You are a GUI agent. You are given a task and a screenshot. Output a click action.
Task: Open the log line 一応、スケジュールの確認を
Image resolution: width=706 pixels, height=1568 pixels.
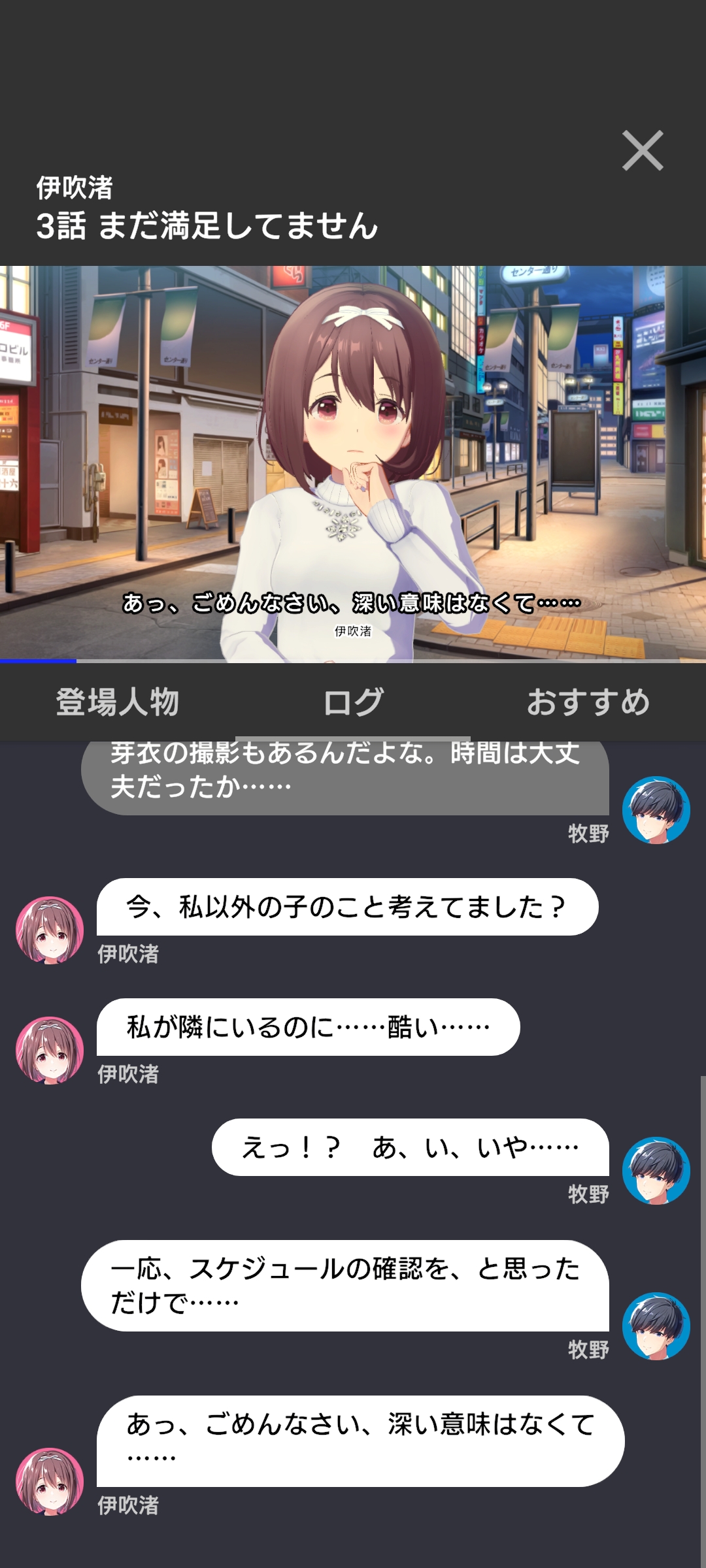345,1285
